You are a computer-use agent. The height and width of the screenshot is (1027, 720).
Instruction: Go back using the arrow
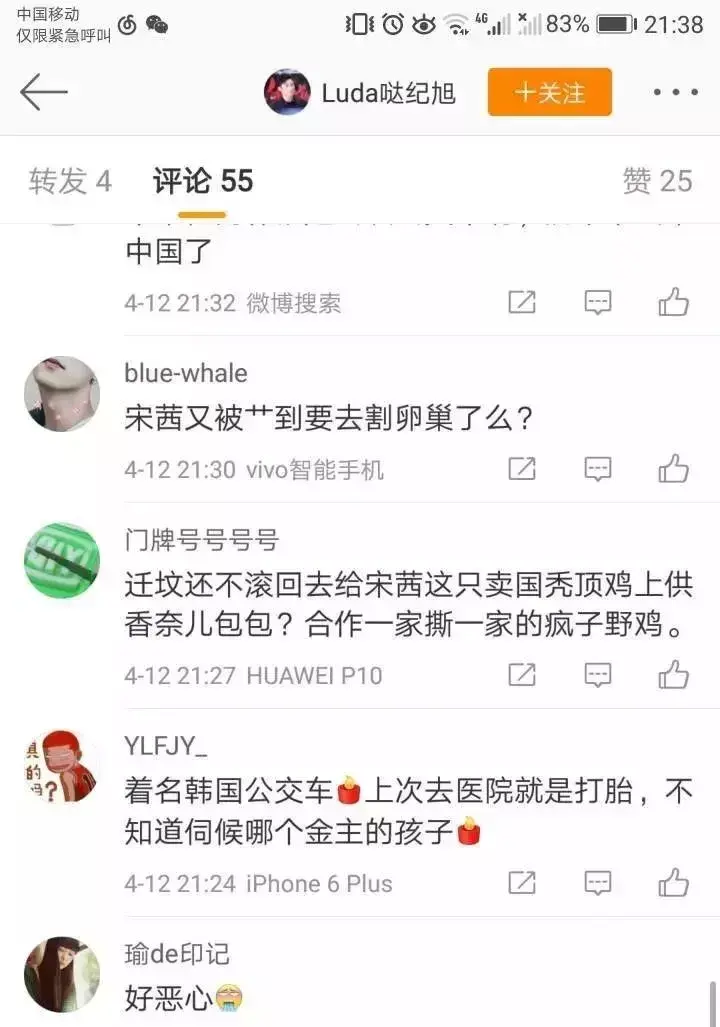43,93
